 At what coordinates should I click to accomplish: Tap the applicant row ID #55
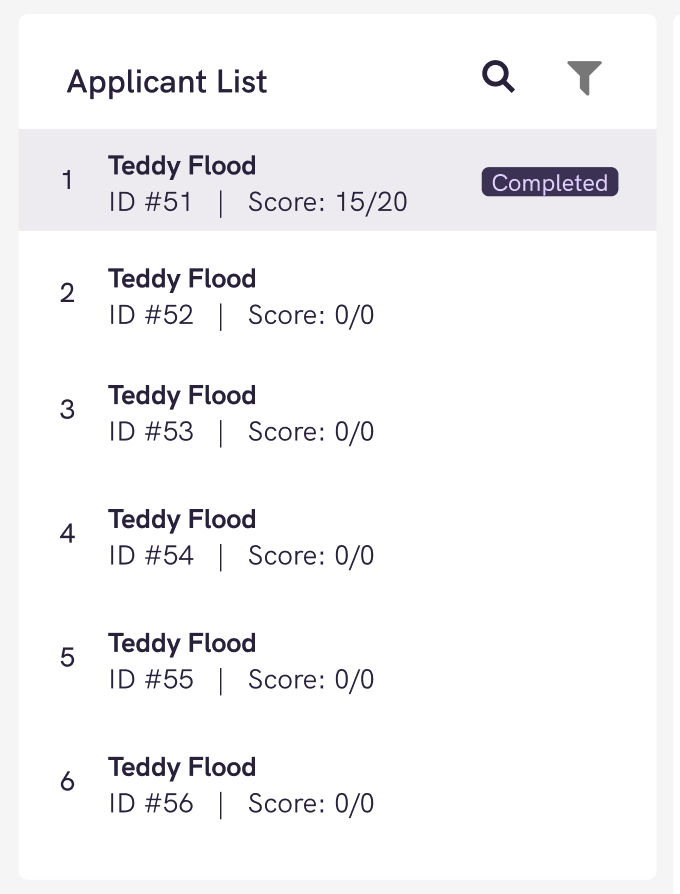click(x=240, y=661)
